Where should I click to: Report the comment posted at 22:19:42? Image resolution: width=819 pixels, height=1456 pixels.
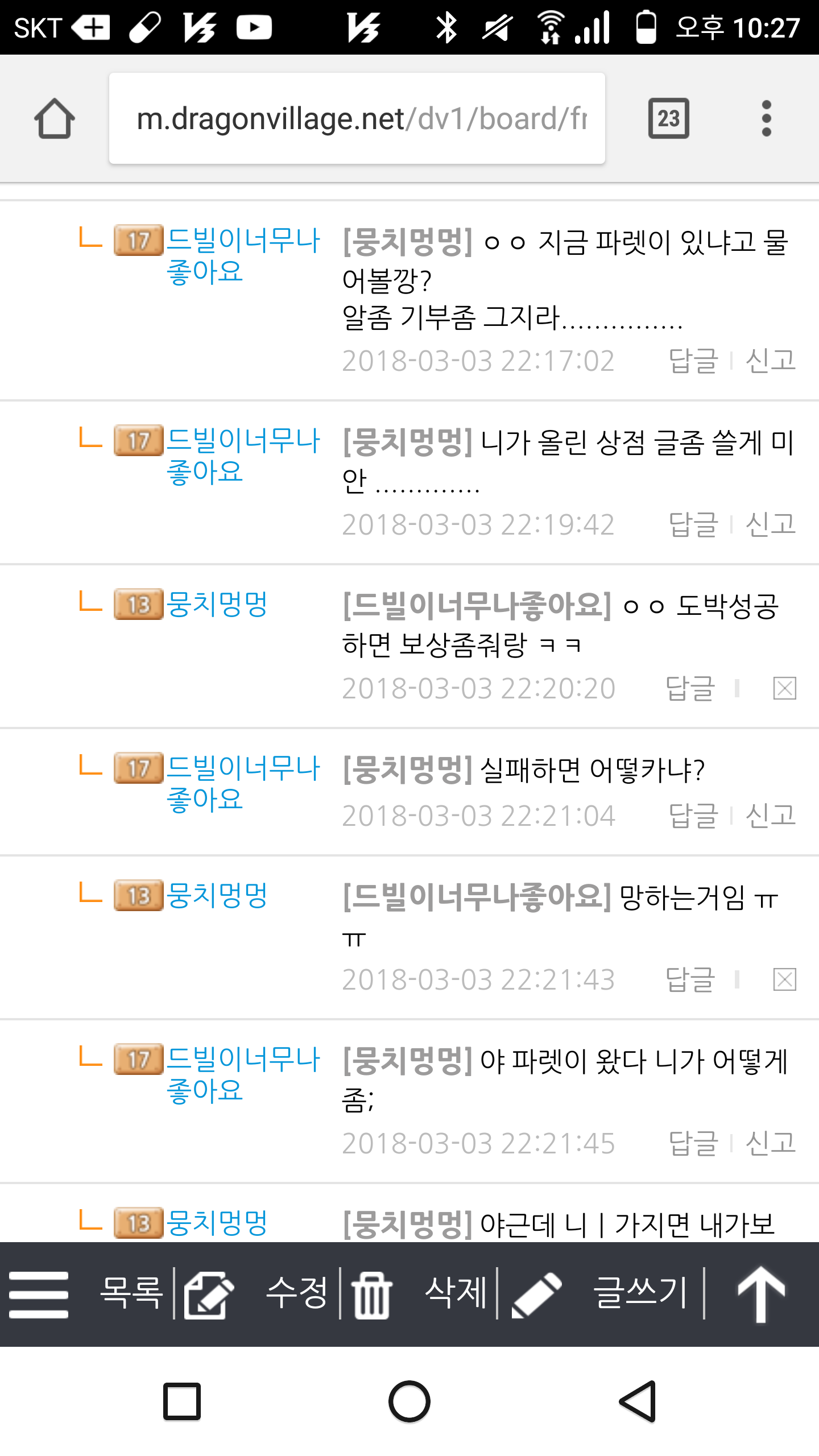click(x=770, y=524)
